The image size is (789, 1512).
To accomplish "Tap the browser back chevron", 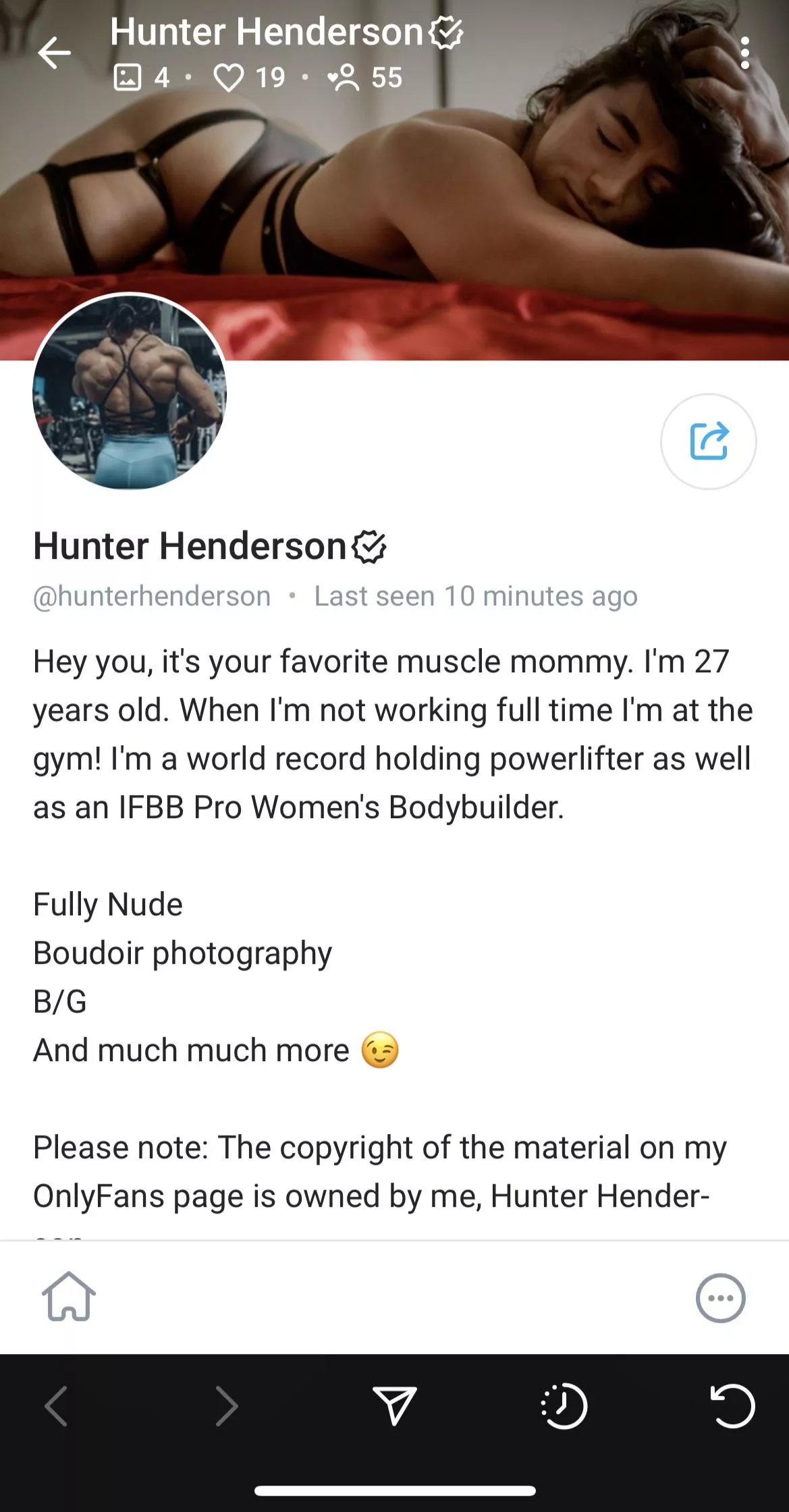I will pyautogui.click(x=56, y=1405).
